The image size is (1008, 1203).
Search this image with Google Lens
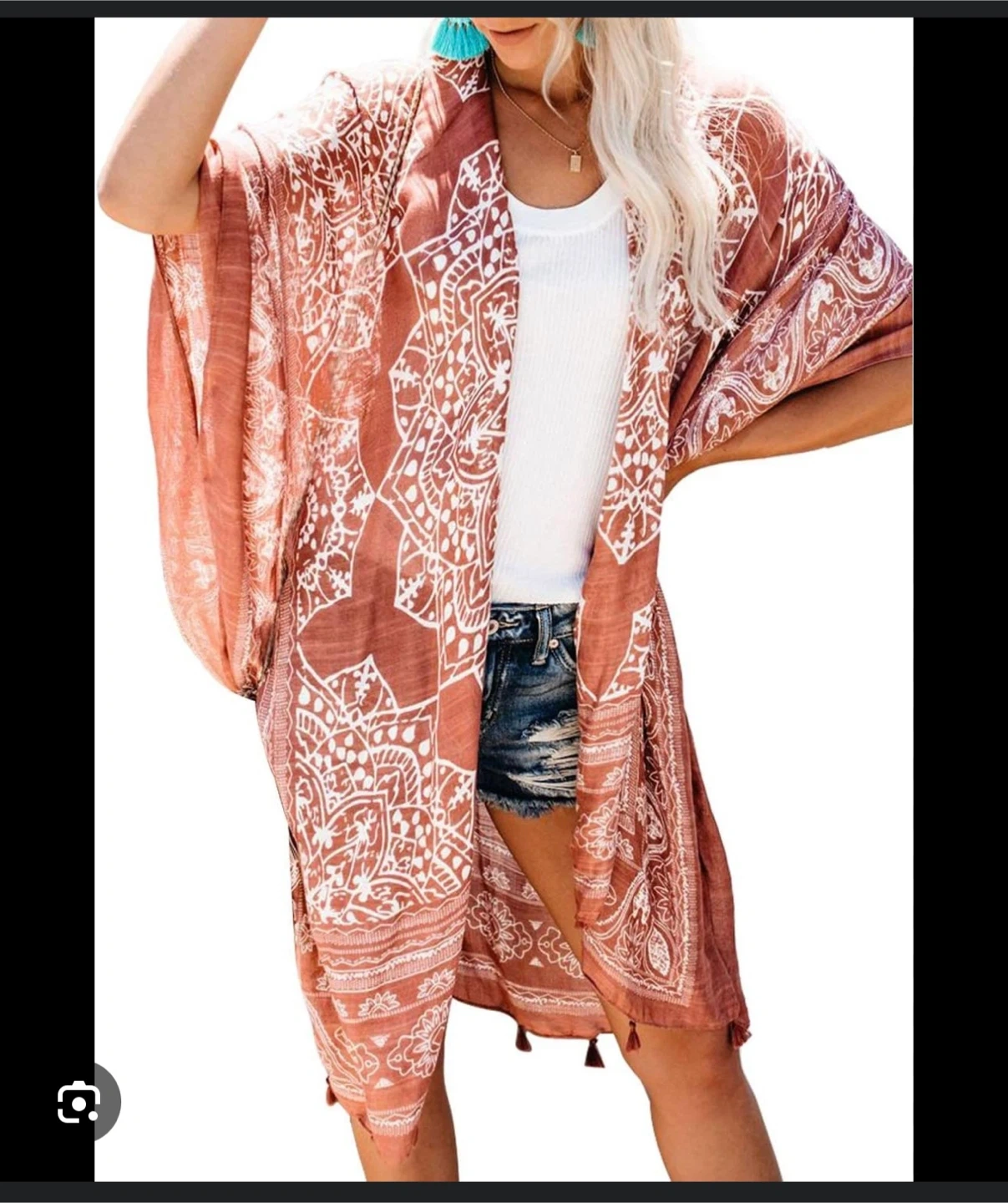point(79,1103)
